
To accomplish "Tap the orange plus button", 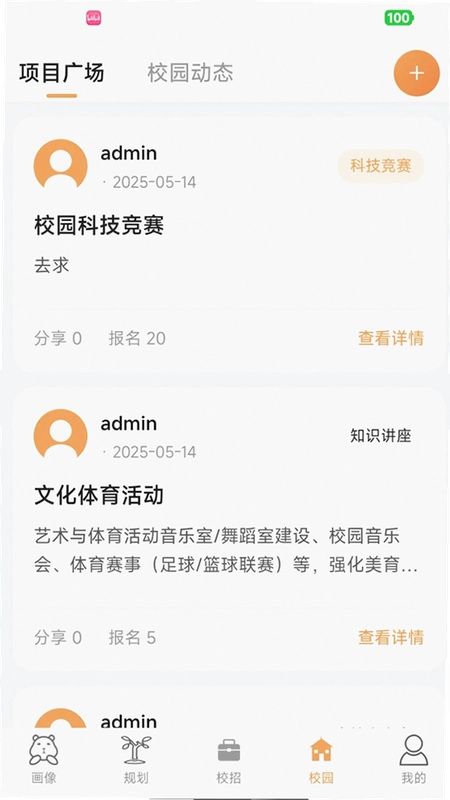I will click(x=416, y=73).
